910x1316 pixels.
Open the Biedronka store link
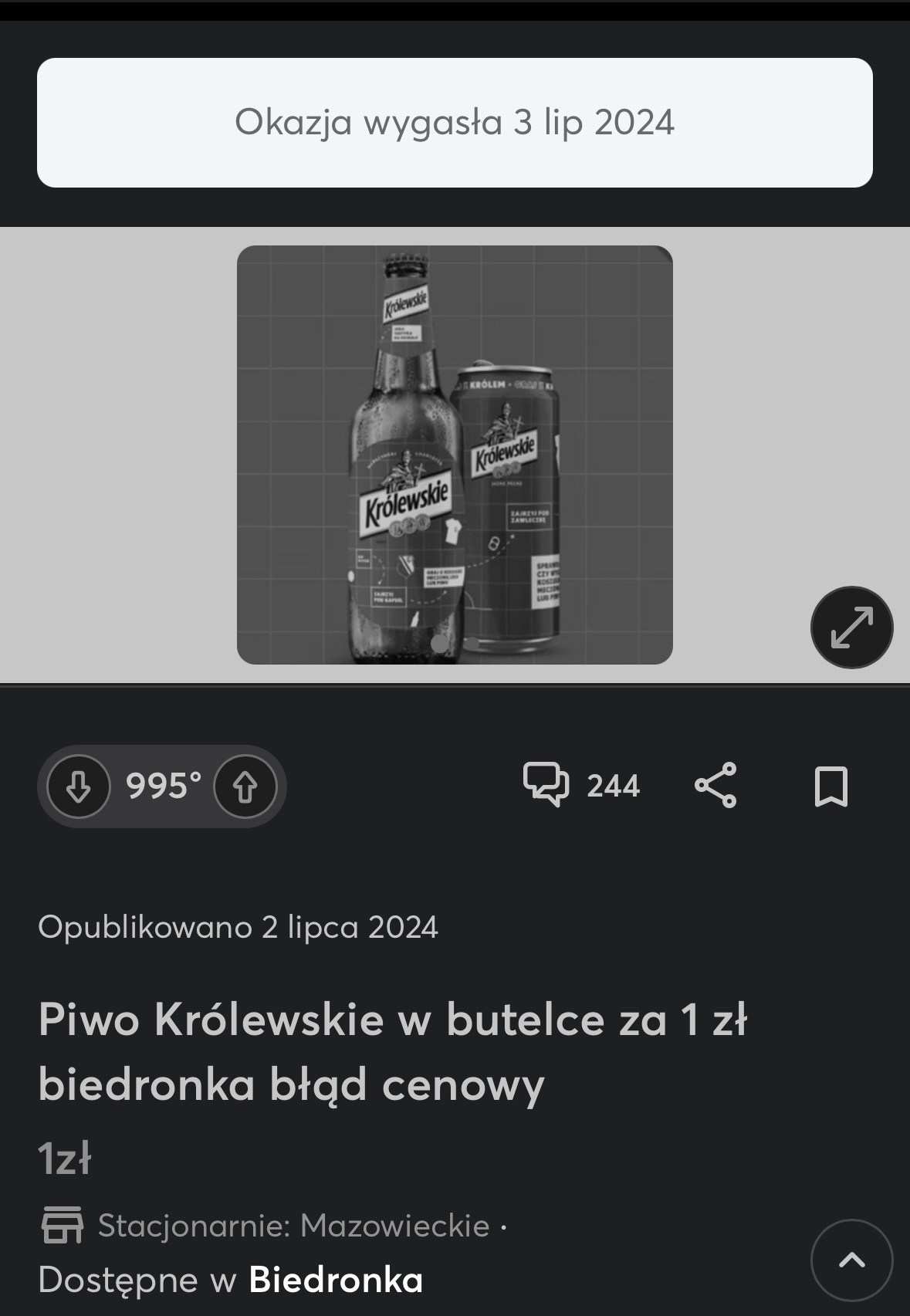(336, 1280)
